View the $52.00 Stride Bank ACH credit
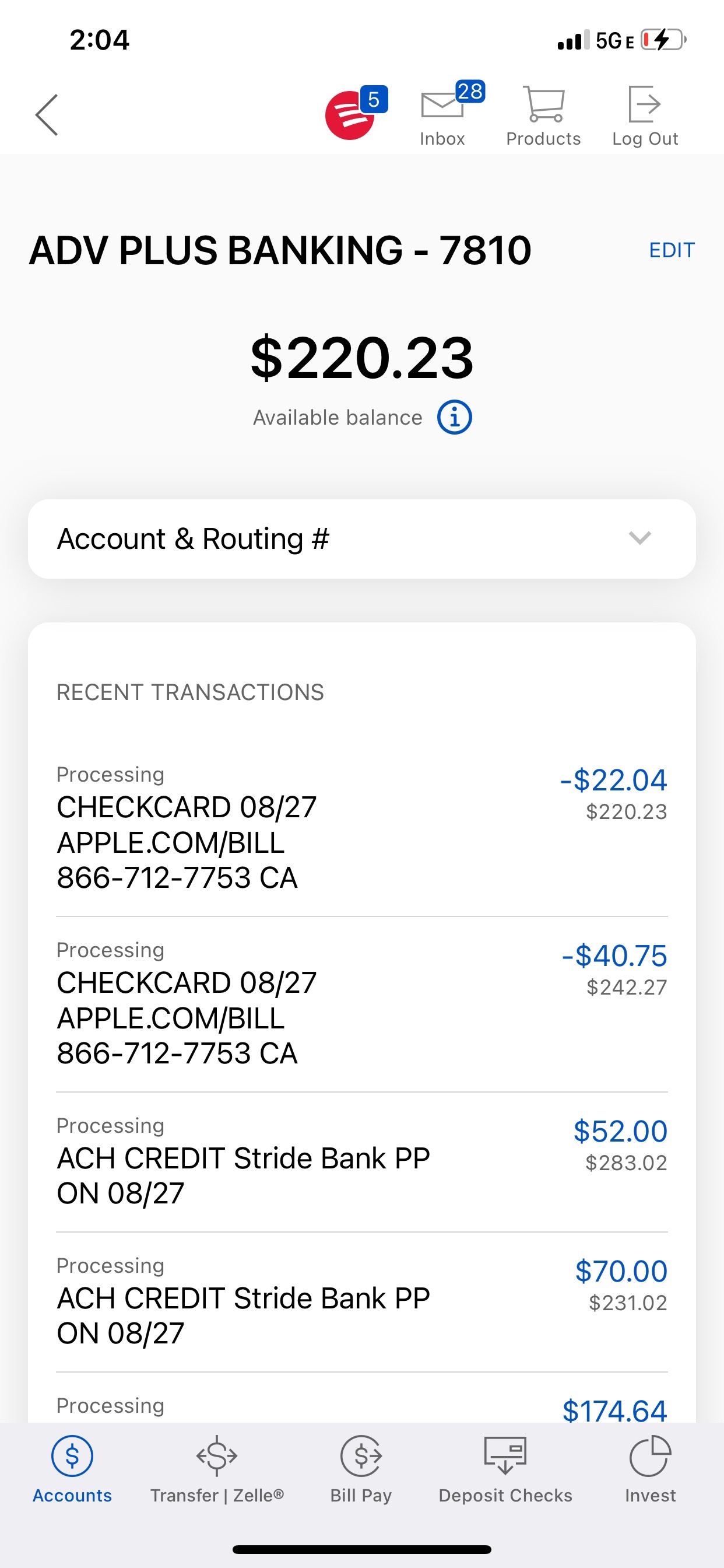Viewport: 724px width, 1568px height. (362, 1160)
